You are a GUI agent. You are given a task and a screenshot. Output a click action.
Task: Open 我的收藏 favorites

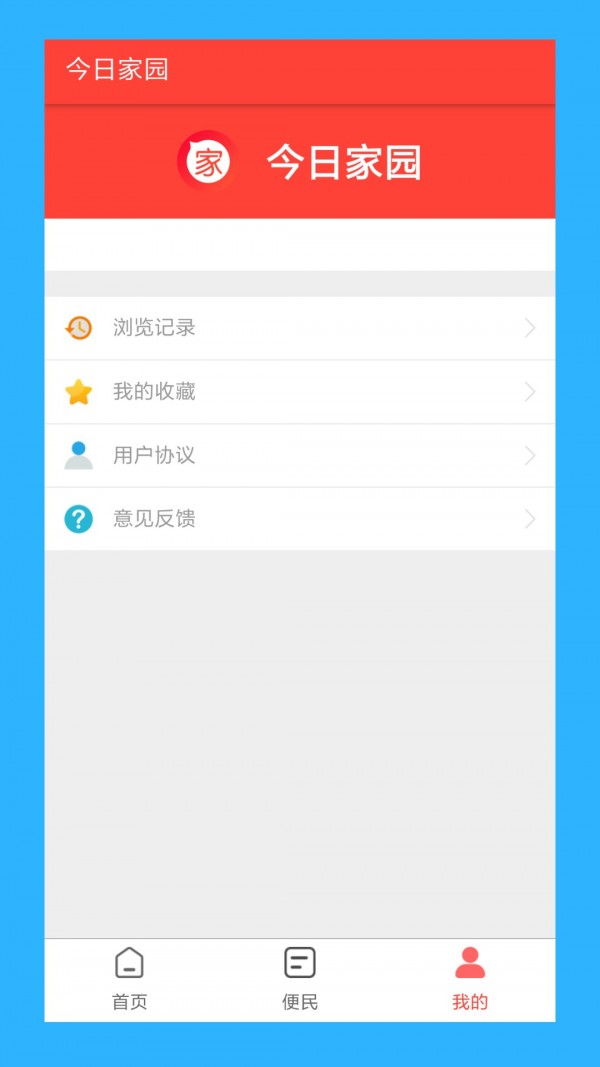(x=299, y=392)
